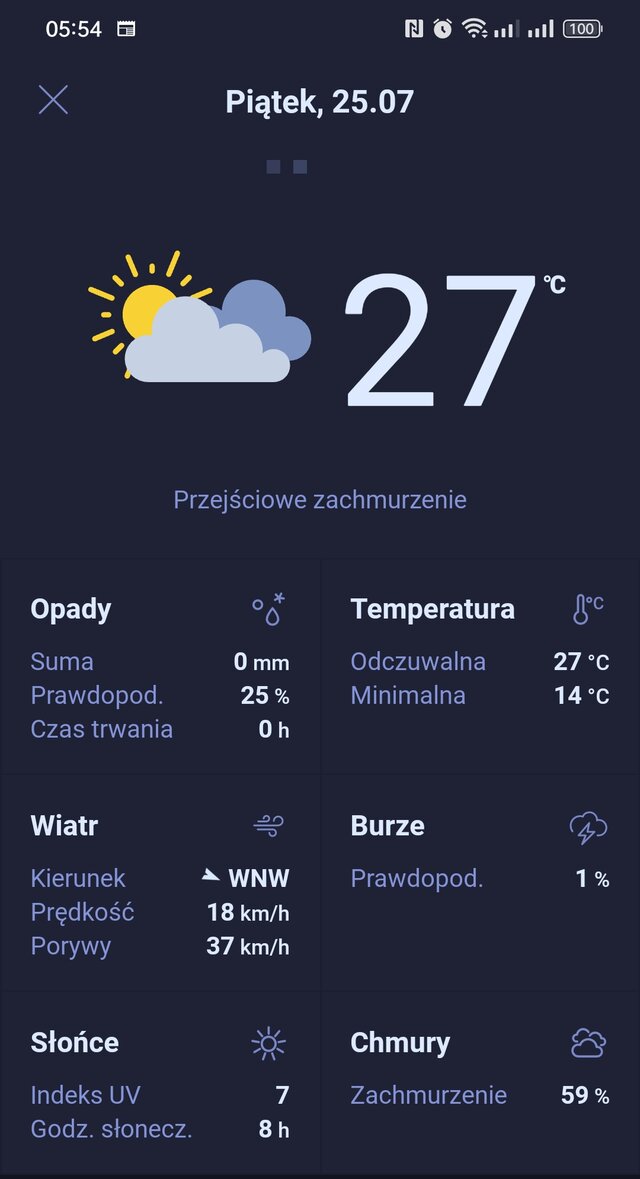640x1179 pixels.
Task: Close the Piątek 25.07 weather details
Action: tap(53, 100)
